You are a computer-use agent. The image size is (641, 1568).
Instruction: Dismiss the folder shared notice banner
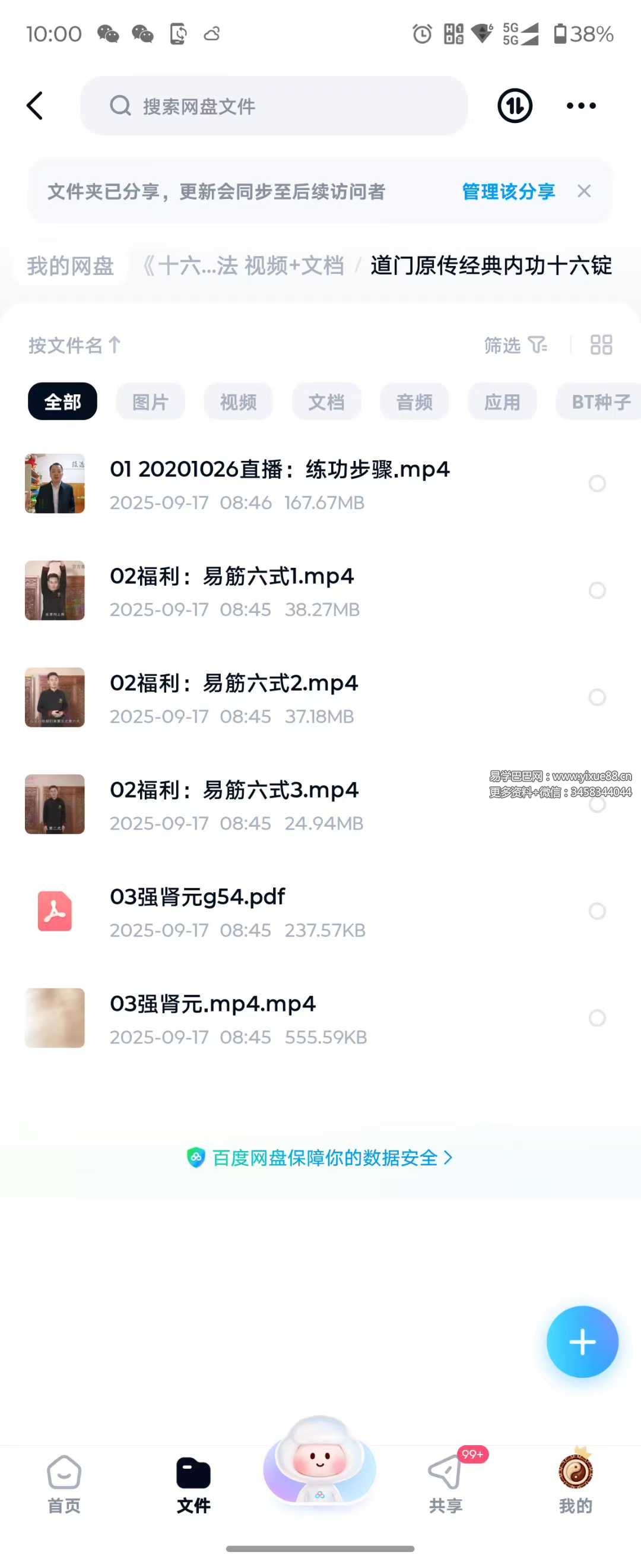(x=584, y=192)
